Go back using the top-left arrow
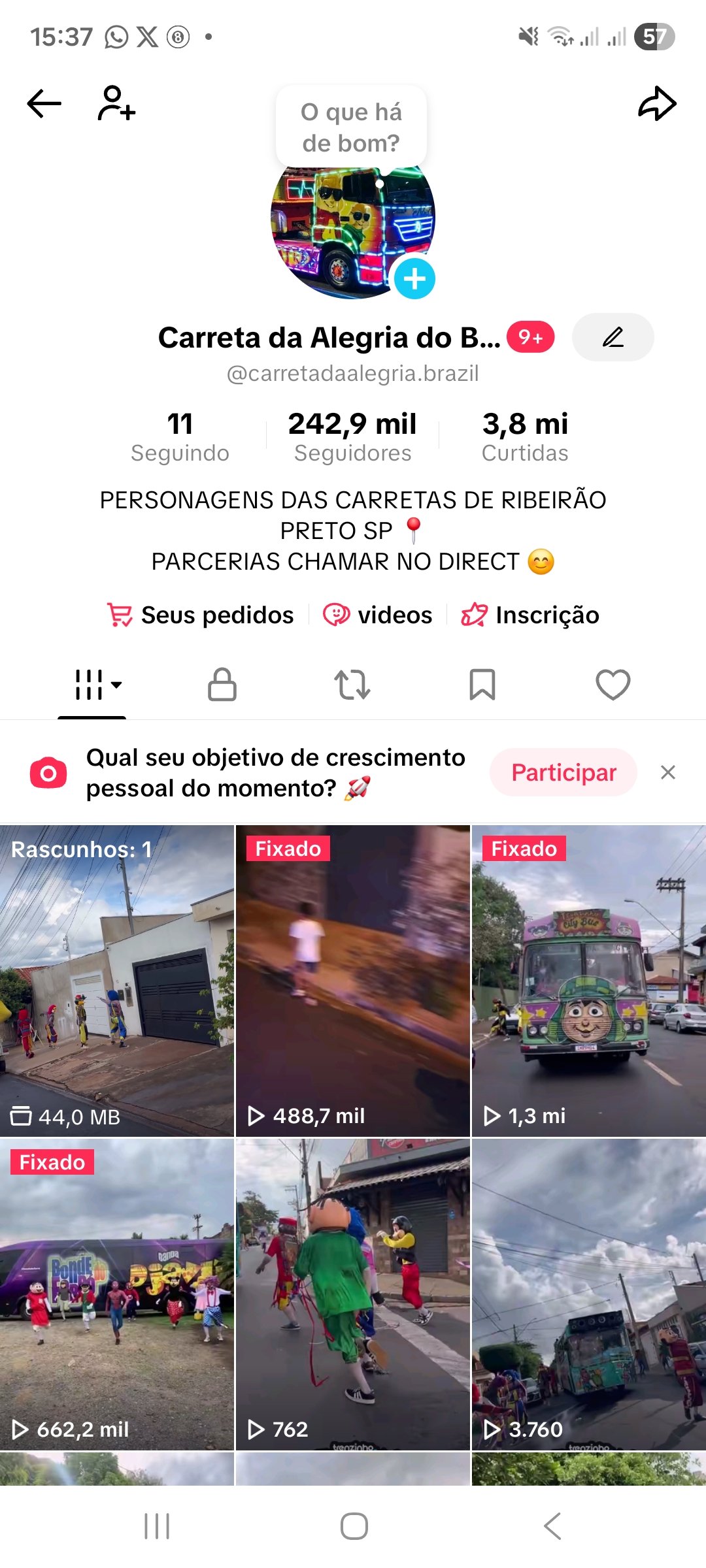The image size is (706, 1568). (44, 103)
